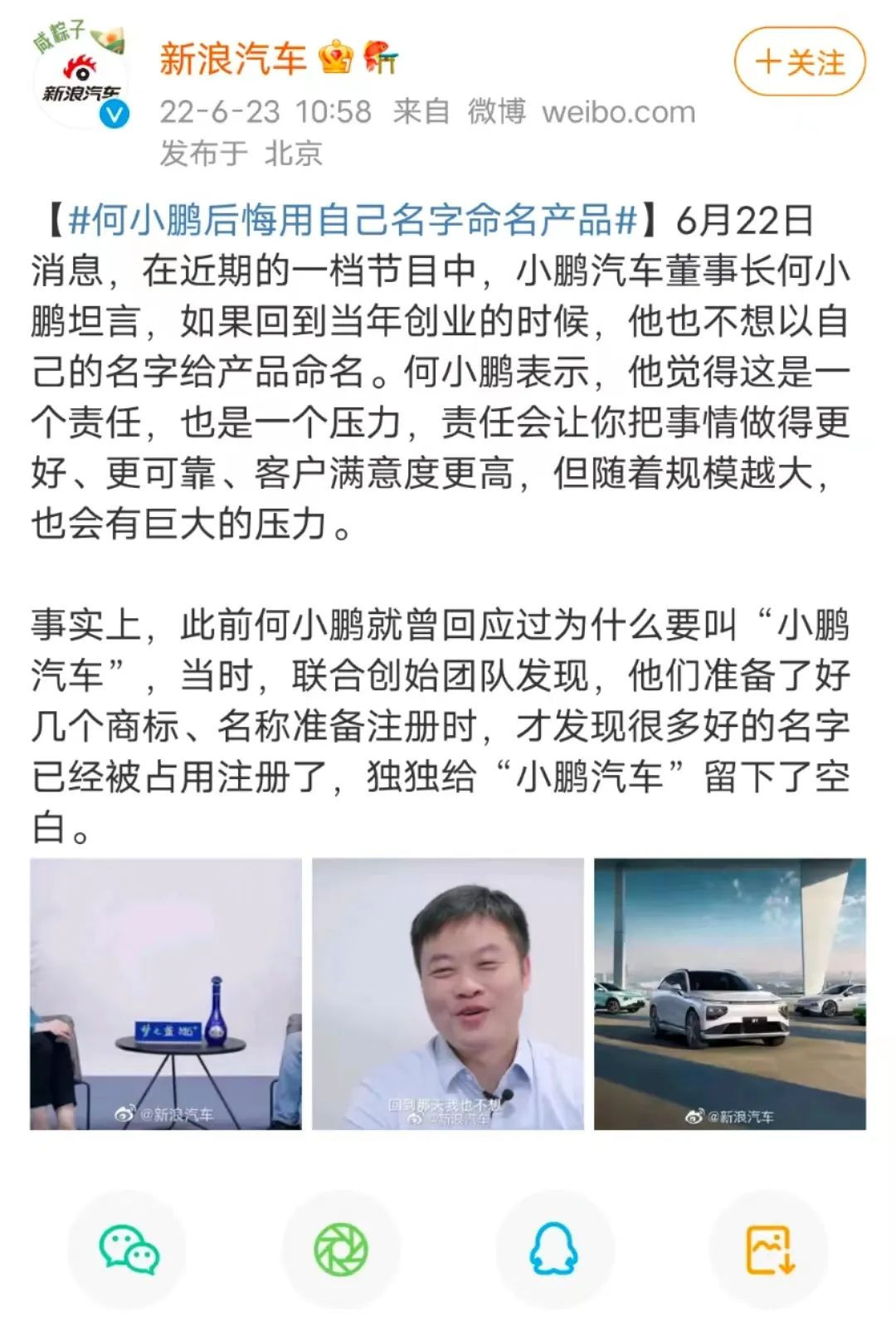Share to WeChat Moments
Screen dimensions: 896x1340
[x=341, y=1250]
